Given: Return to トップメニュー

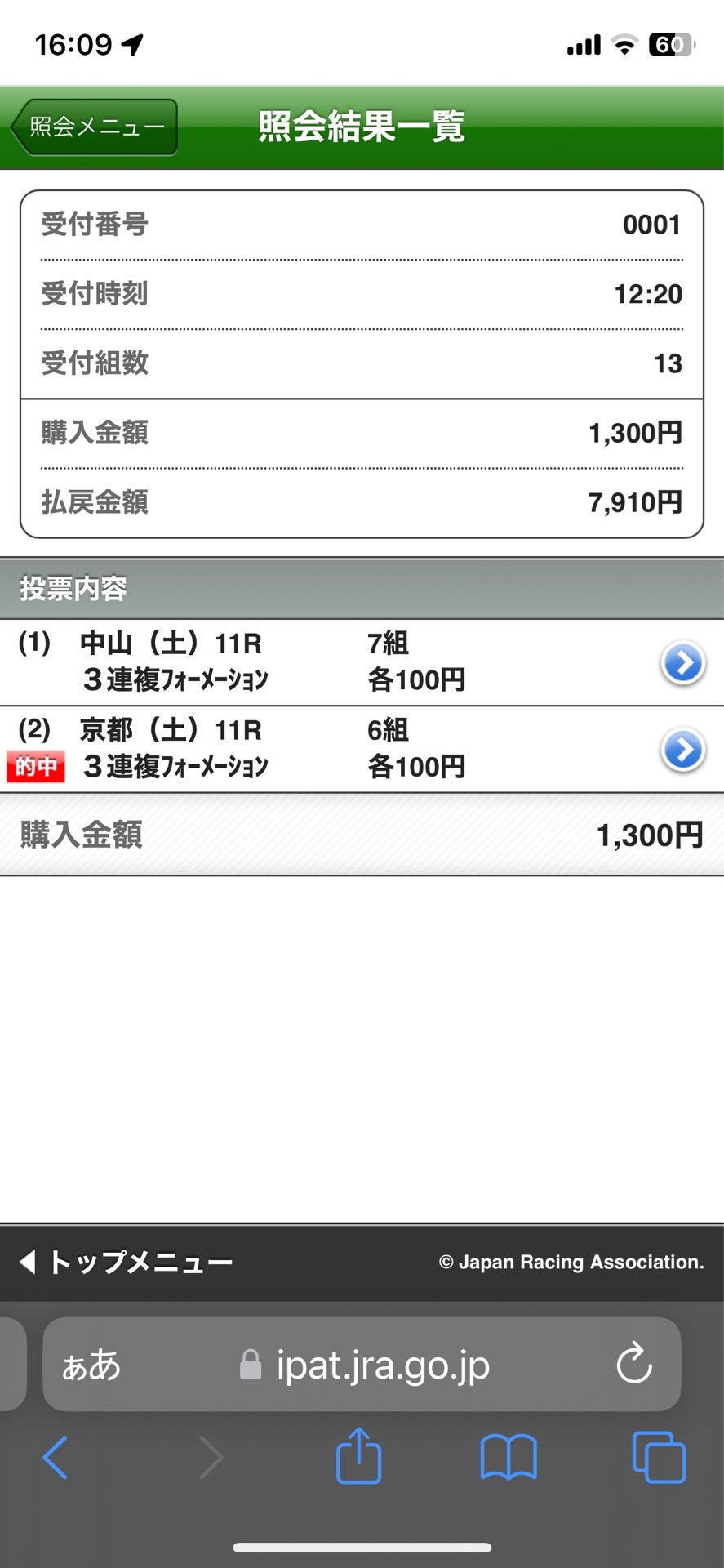Looking at the screenshot, I should 127,1262.
